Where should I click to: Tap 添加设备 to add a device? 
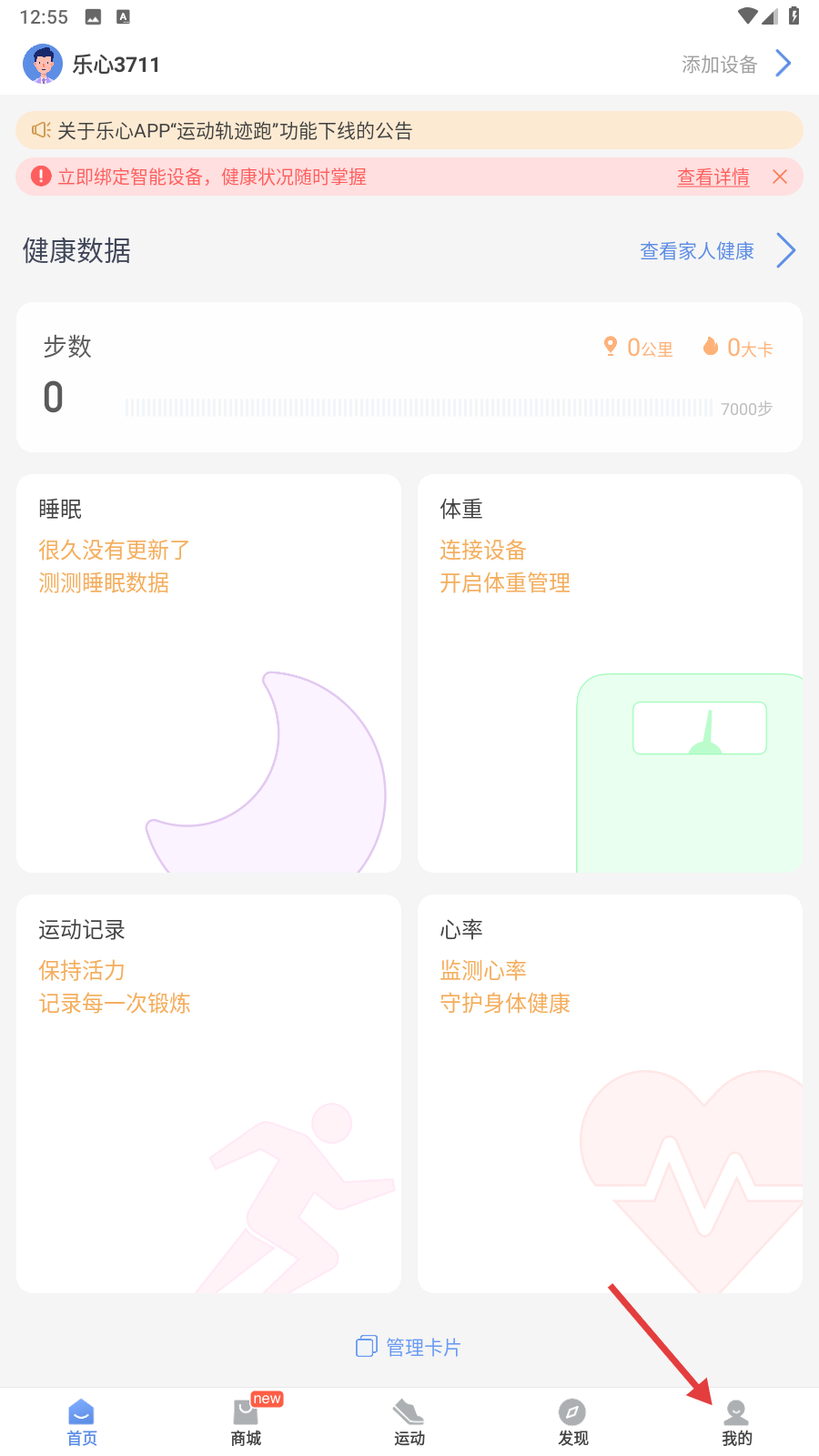pyautogui.click(x=735, y=64)
